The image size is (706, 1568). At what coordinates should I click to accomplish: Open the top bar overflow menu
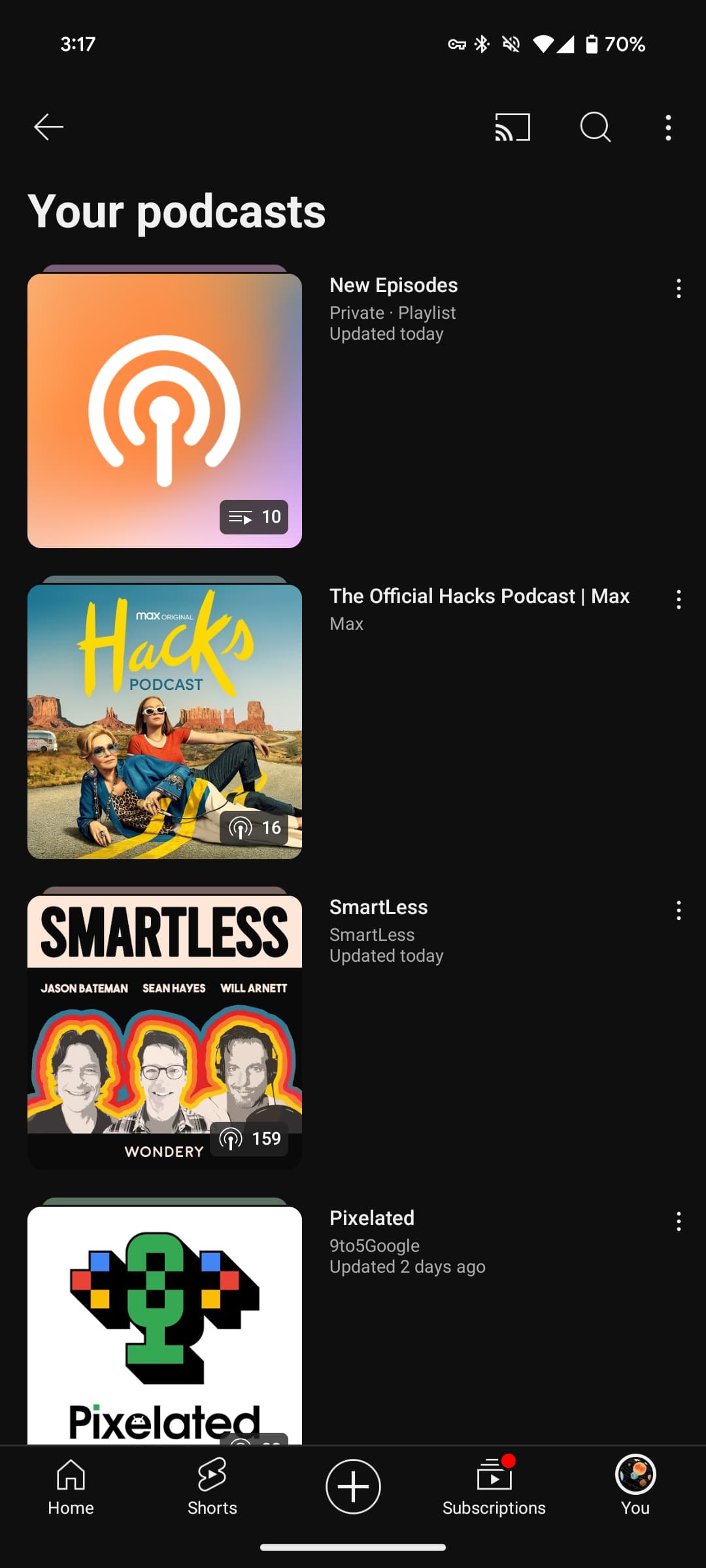(668, 127)
